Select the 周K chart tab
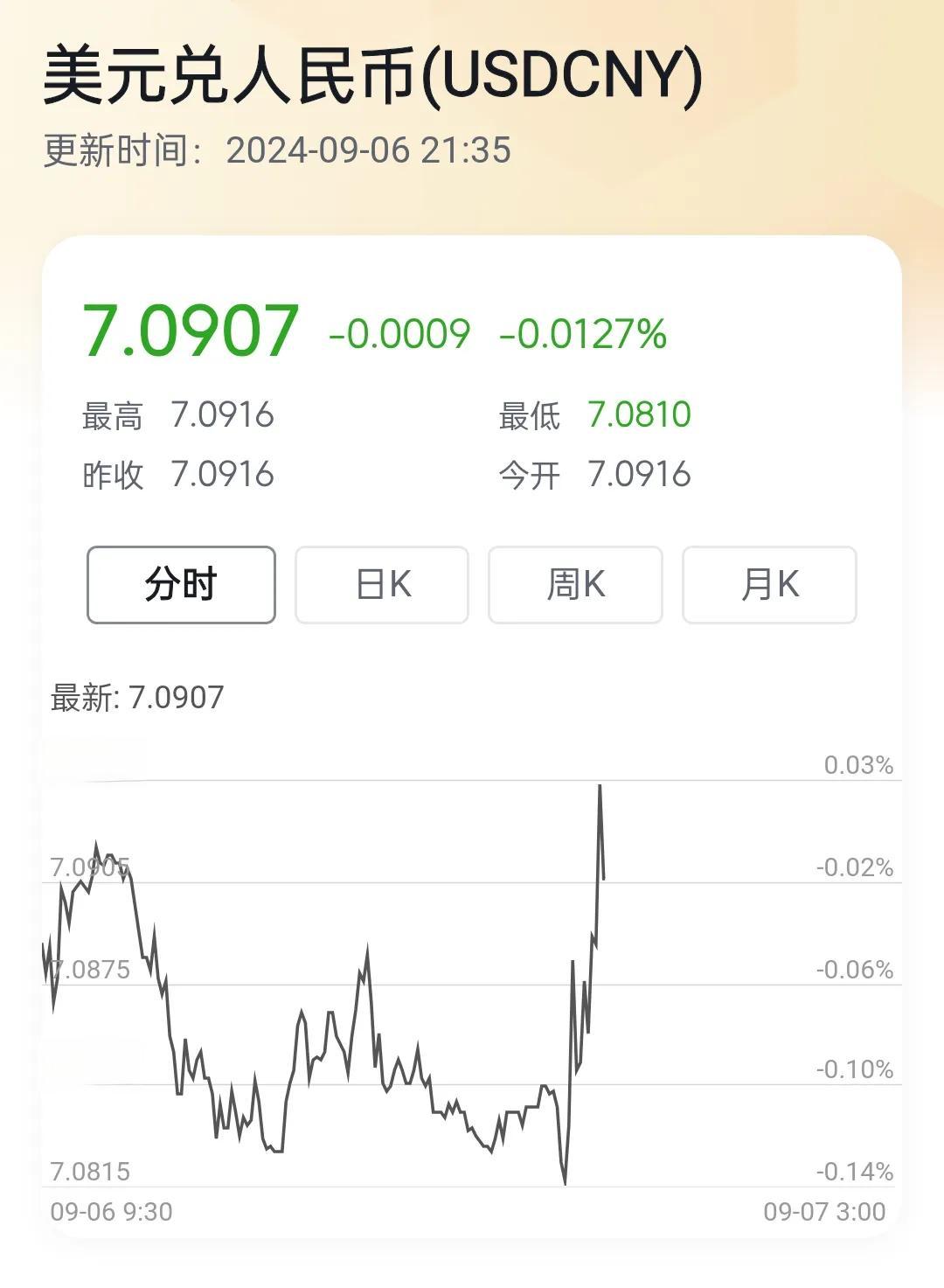The image size is (944, 1288). (574, 585)
